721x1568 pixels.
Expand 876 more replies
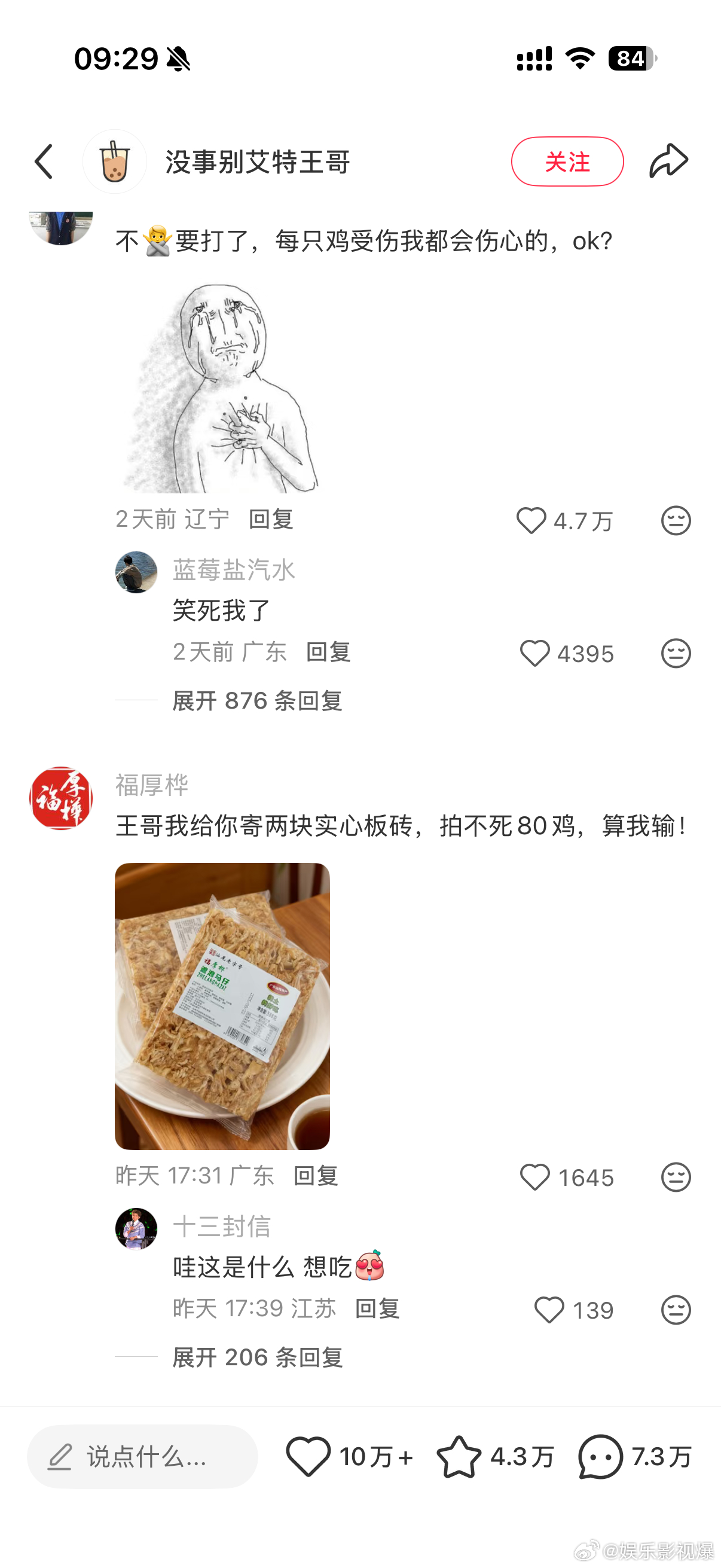(x=256, y=701)
